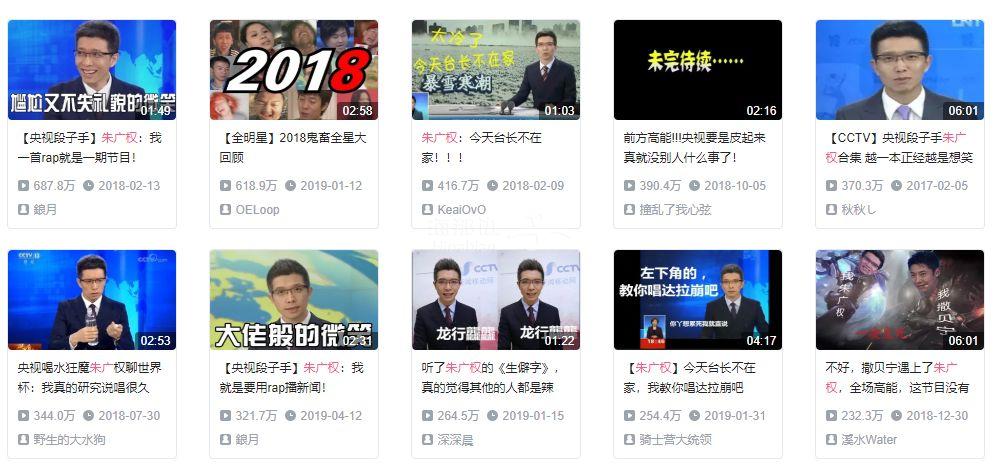Play the 2018鬼畜全星大回顾 video

(294, 70)
